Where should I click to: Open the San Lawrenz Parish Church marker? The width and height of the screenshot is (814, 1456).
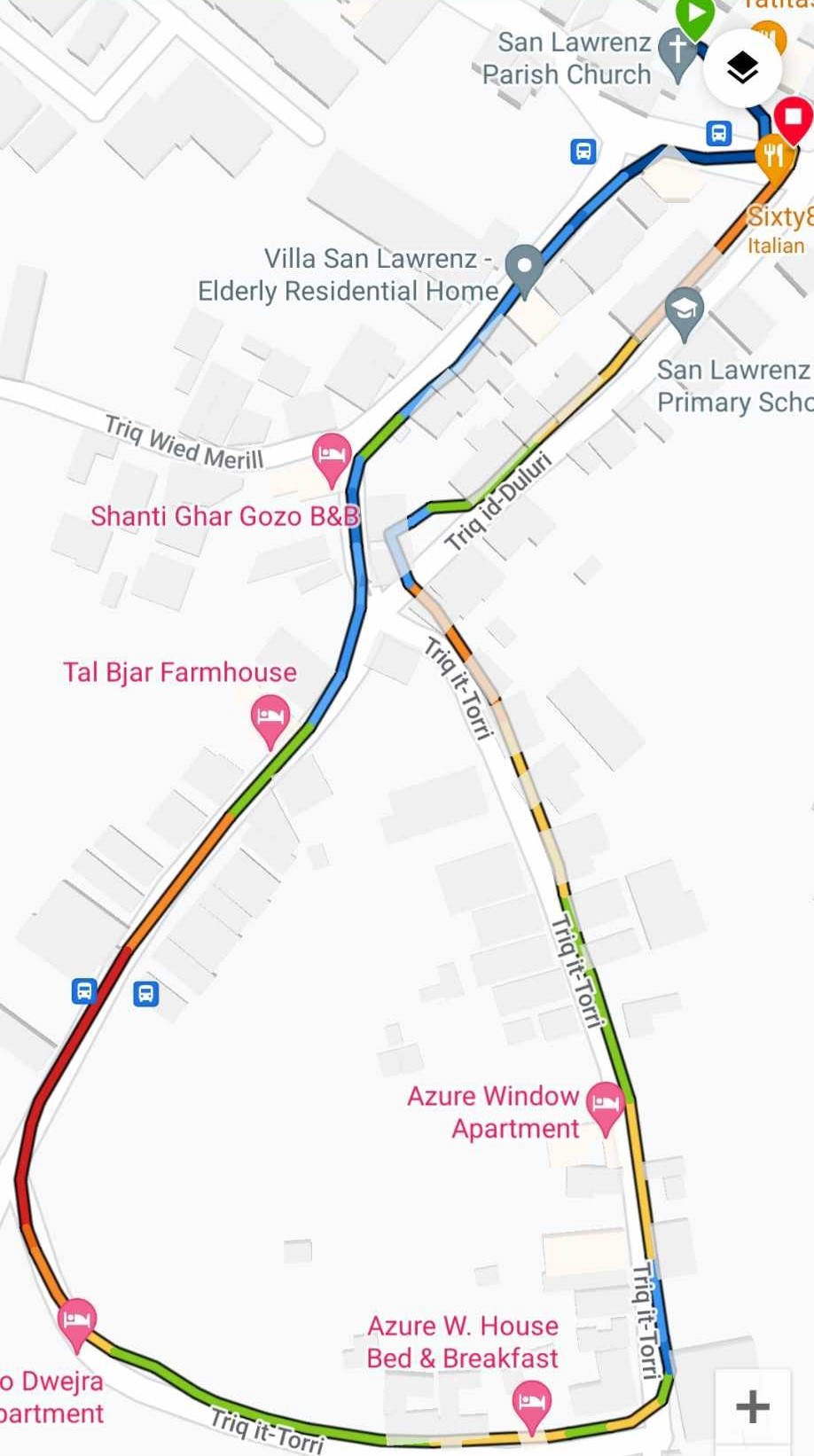678,51
